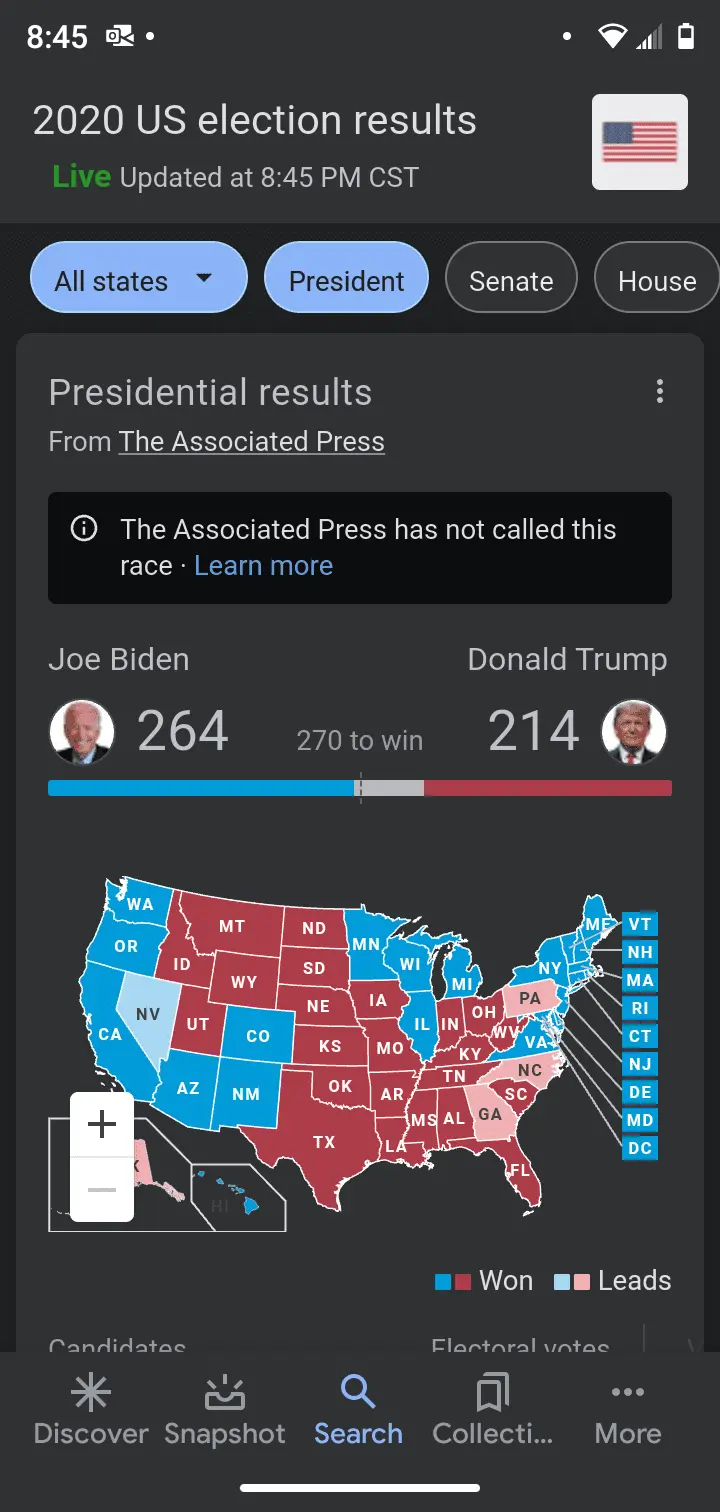Switch to the Search tab
The image size is (720, 1512).
click(358, 1408)
